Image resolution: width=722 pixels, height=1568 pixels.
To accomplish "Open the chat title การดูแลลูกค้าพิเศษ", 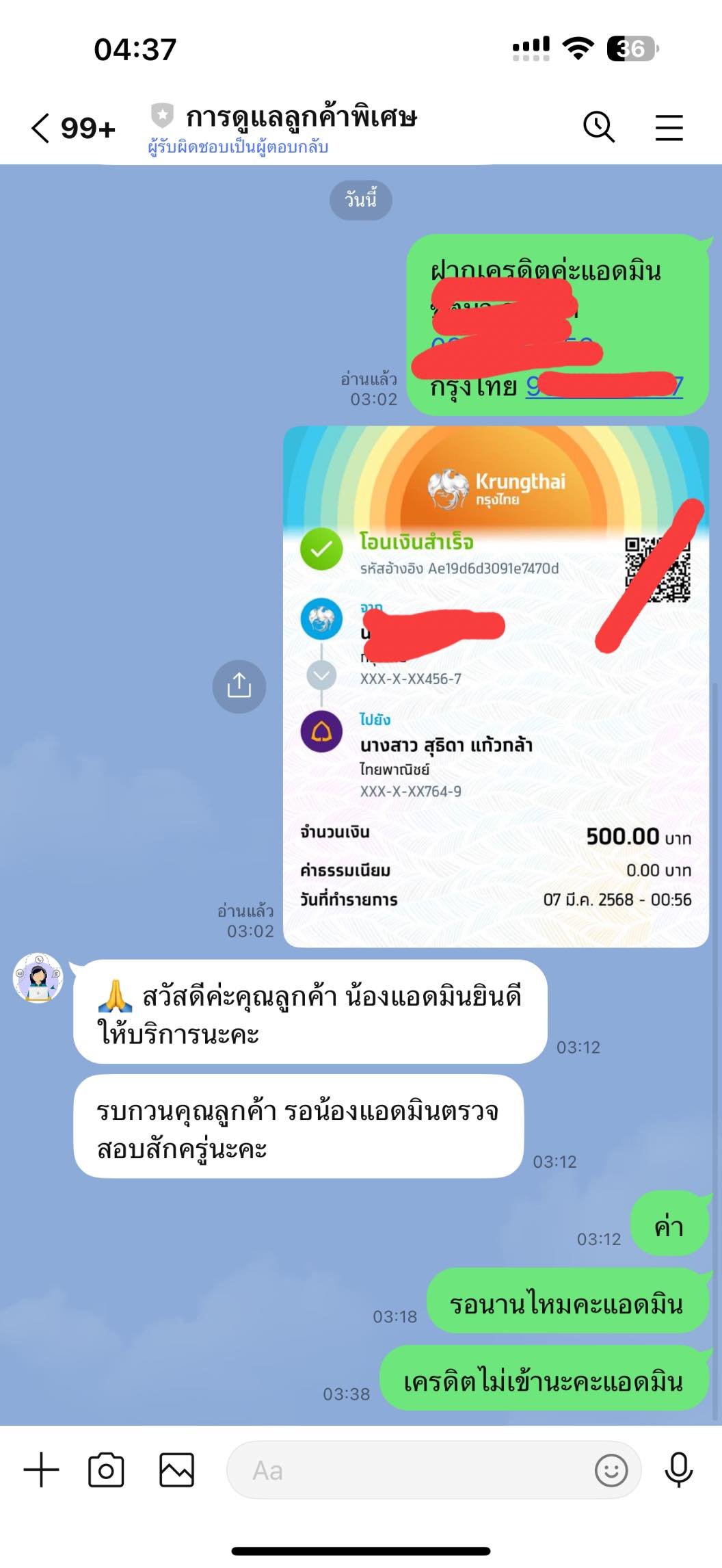I will pyautogui.click(x=301, y=118).
